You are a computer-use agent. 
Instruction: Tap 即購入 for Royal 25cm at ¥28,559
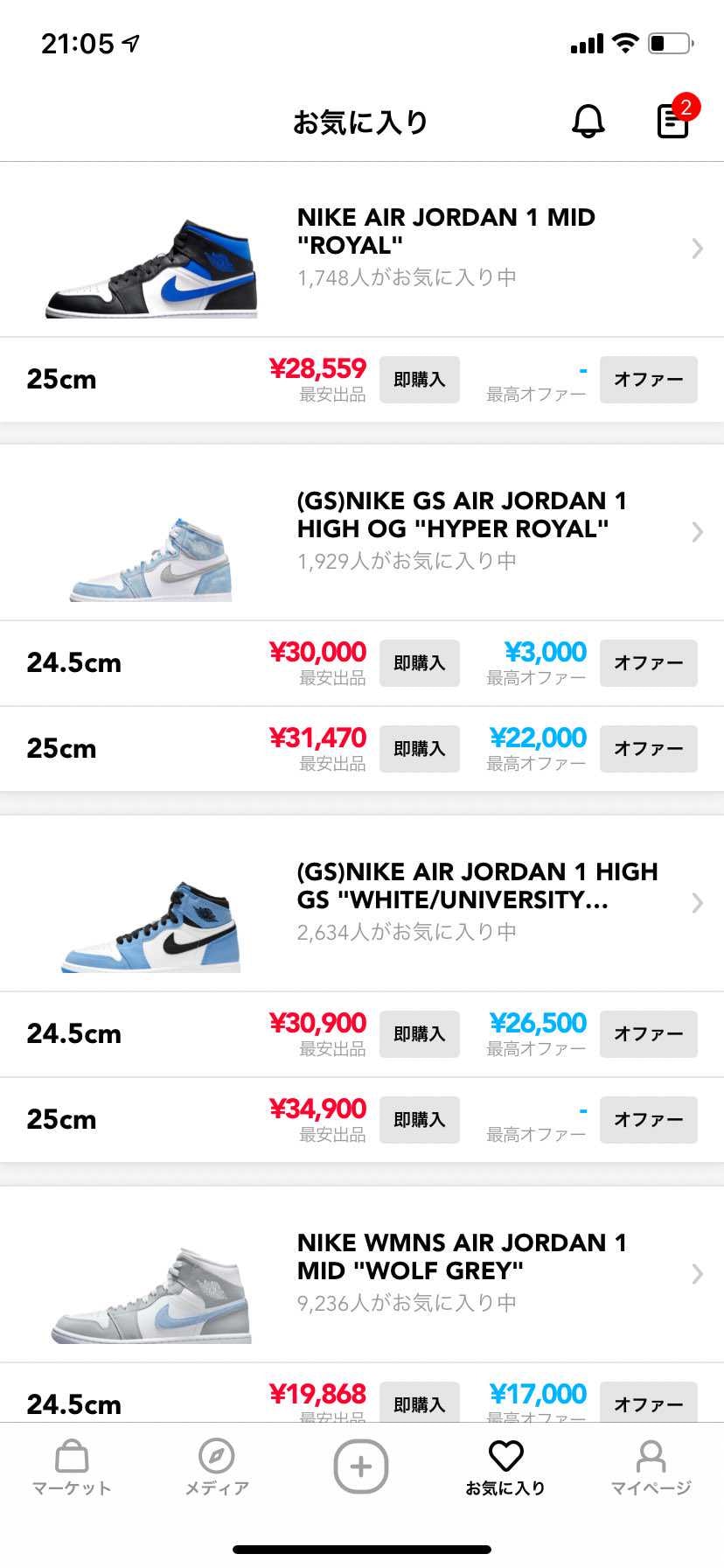(x=420, y=380)
